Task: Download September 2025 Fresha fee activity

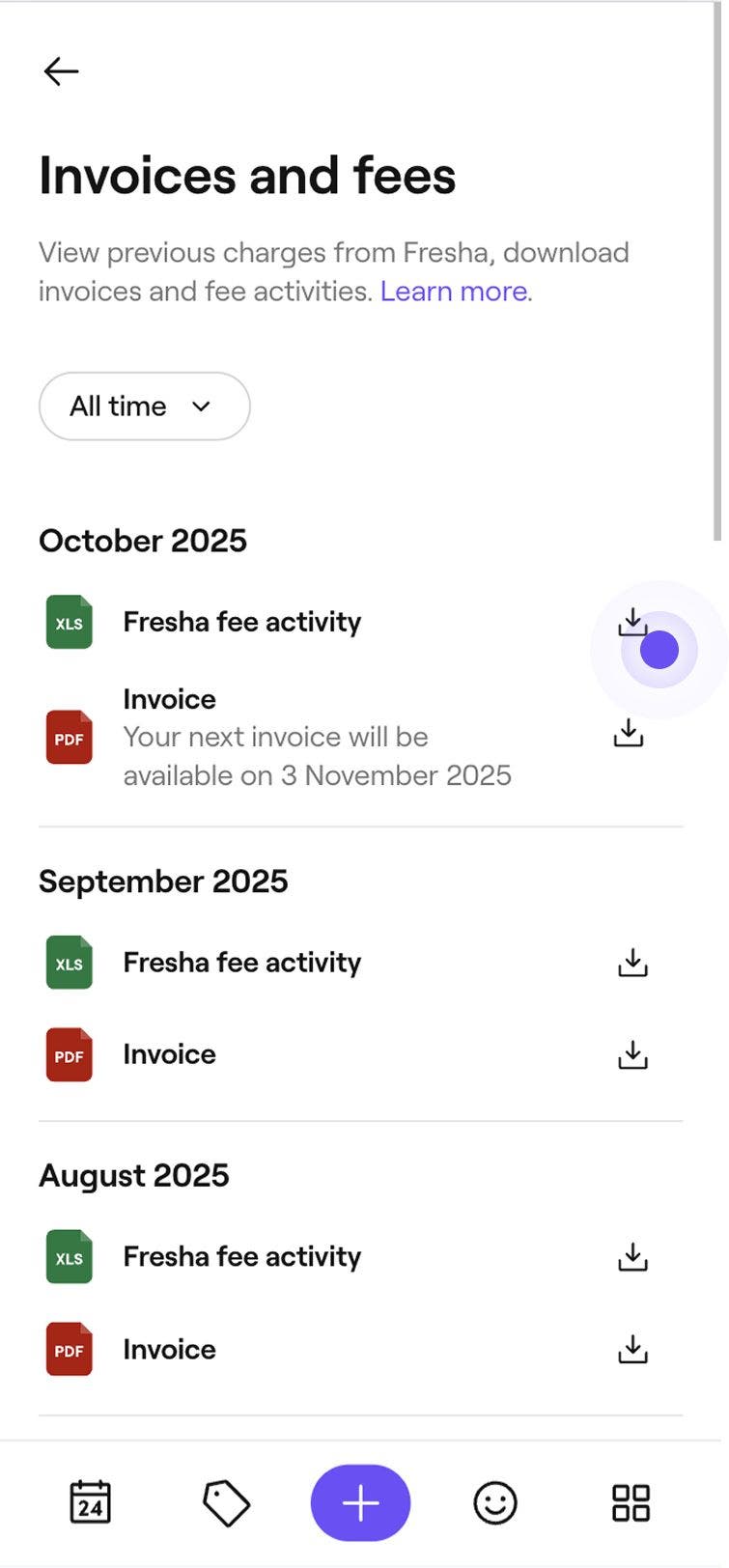Action: (x=632, y=963)
